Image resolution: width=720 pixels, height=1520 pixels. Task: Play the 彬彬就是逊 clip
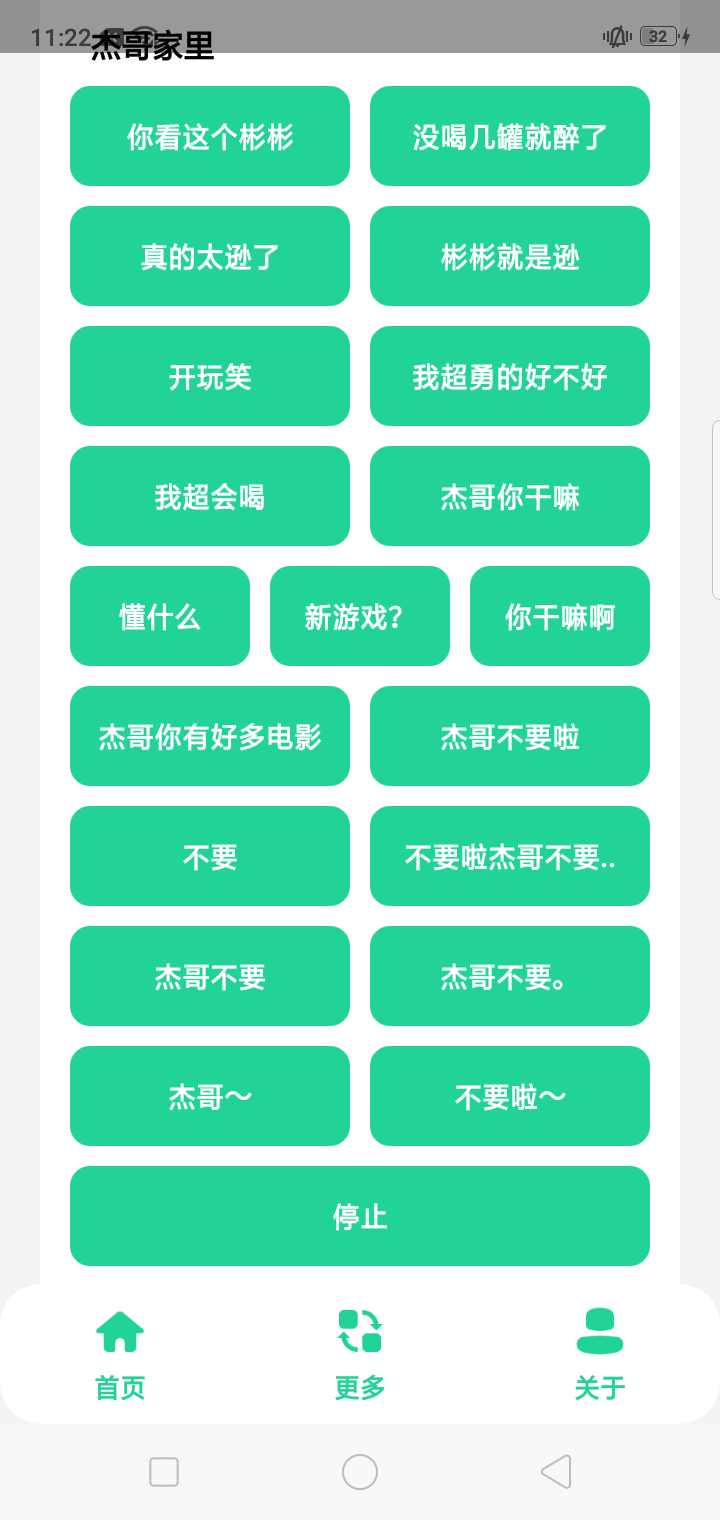tap(509, 256)
